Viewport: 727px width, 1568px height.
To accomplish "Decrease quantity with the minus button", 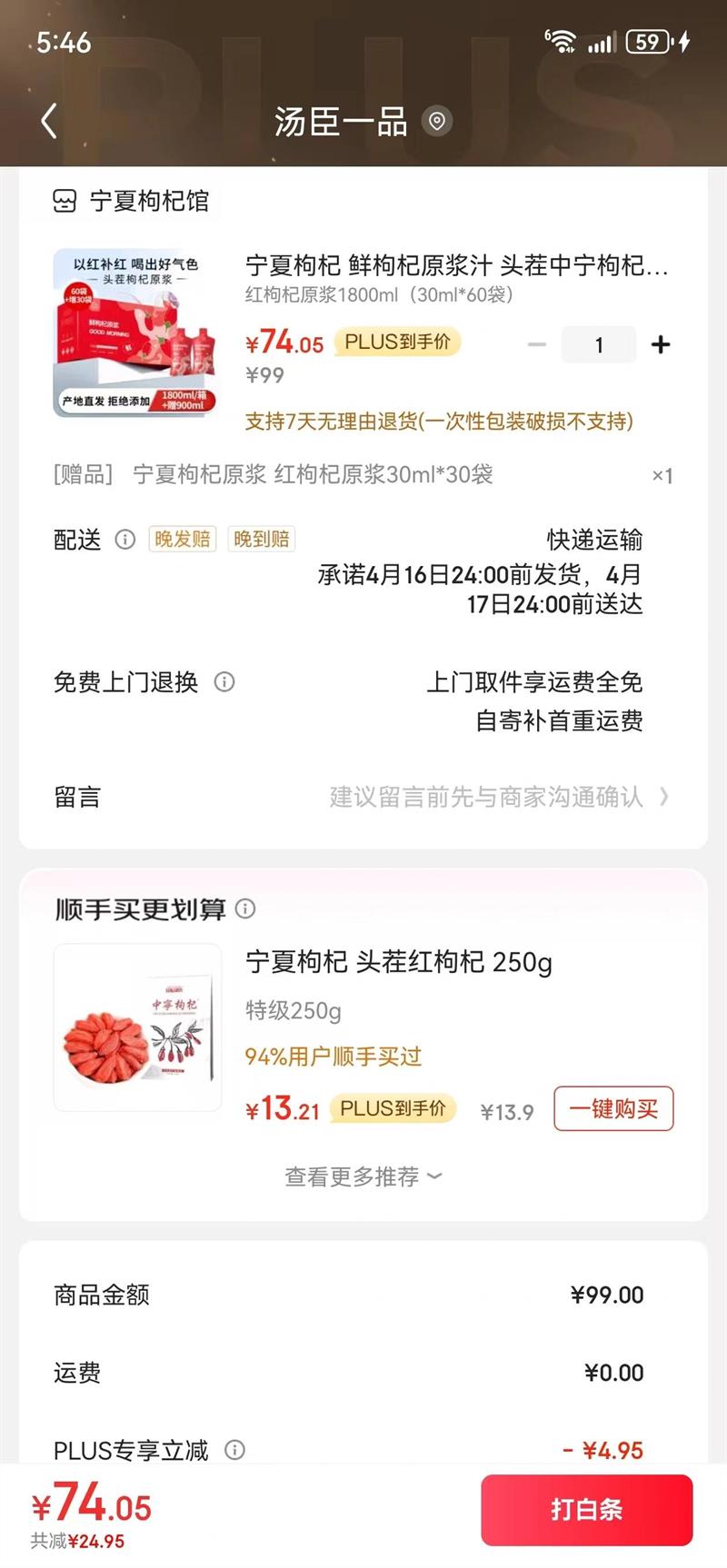I will click(537, 344).
